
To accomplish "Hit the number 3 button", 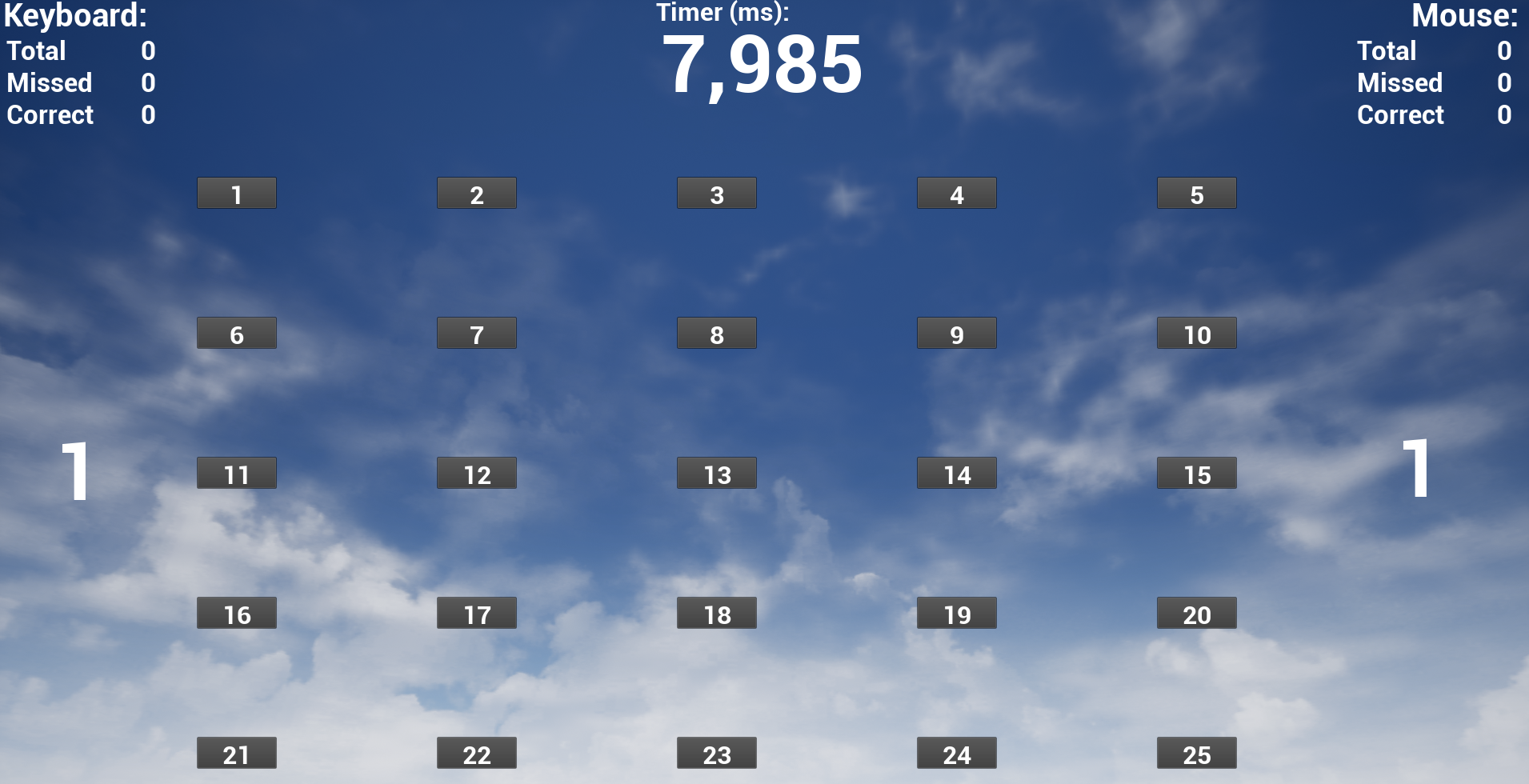I will point(717,194).
